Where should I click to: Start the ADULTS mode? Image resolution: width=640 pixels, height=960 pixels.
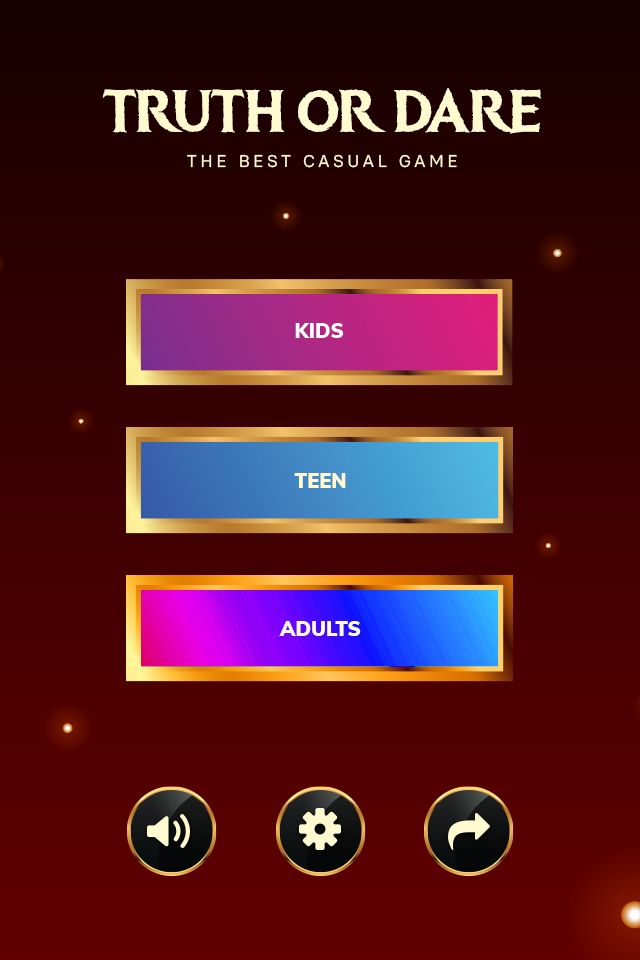click(319, 628)
